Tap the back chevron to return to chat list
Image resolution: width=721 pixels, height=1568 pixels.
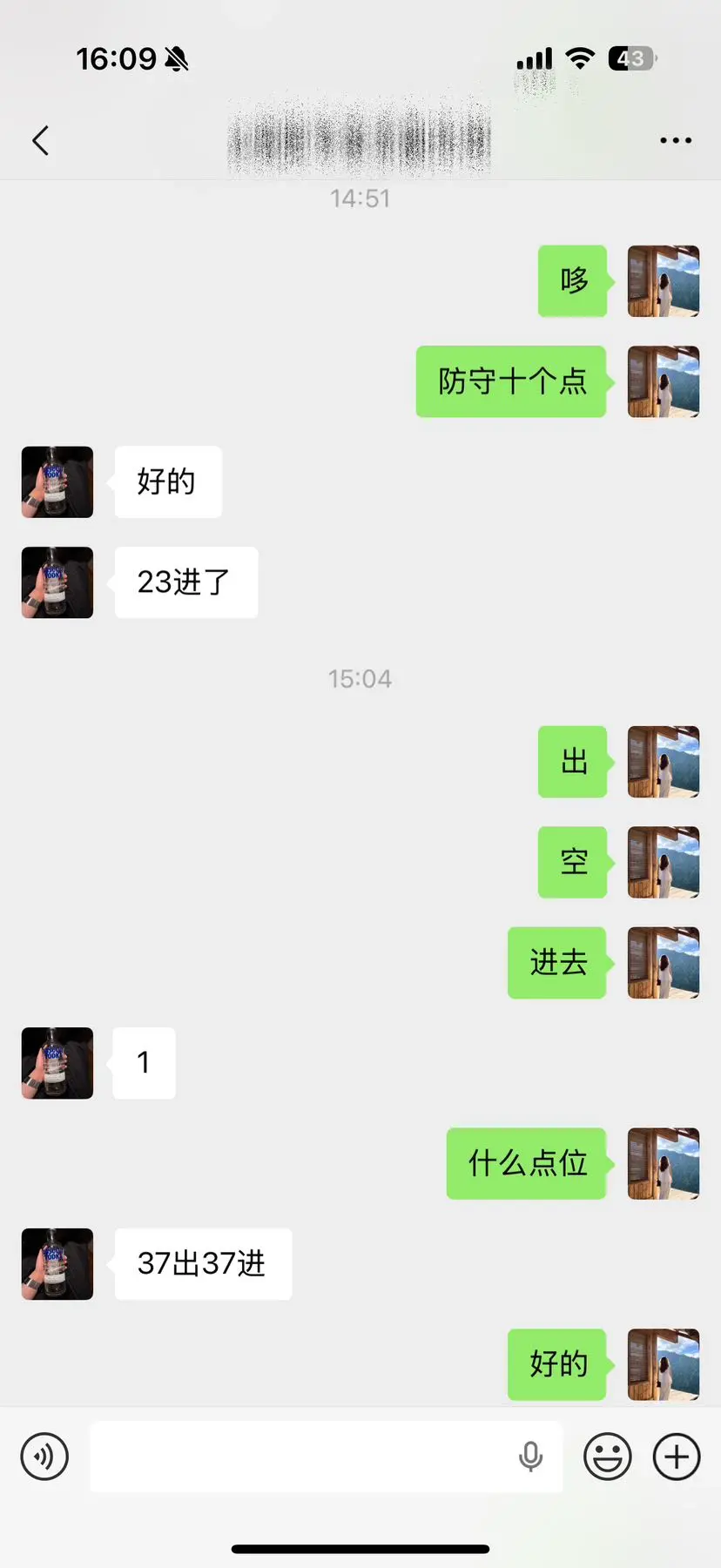click(x=40, y=139)
